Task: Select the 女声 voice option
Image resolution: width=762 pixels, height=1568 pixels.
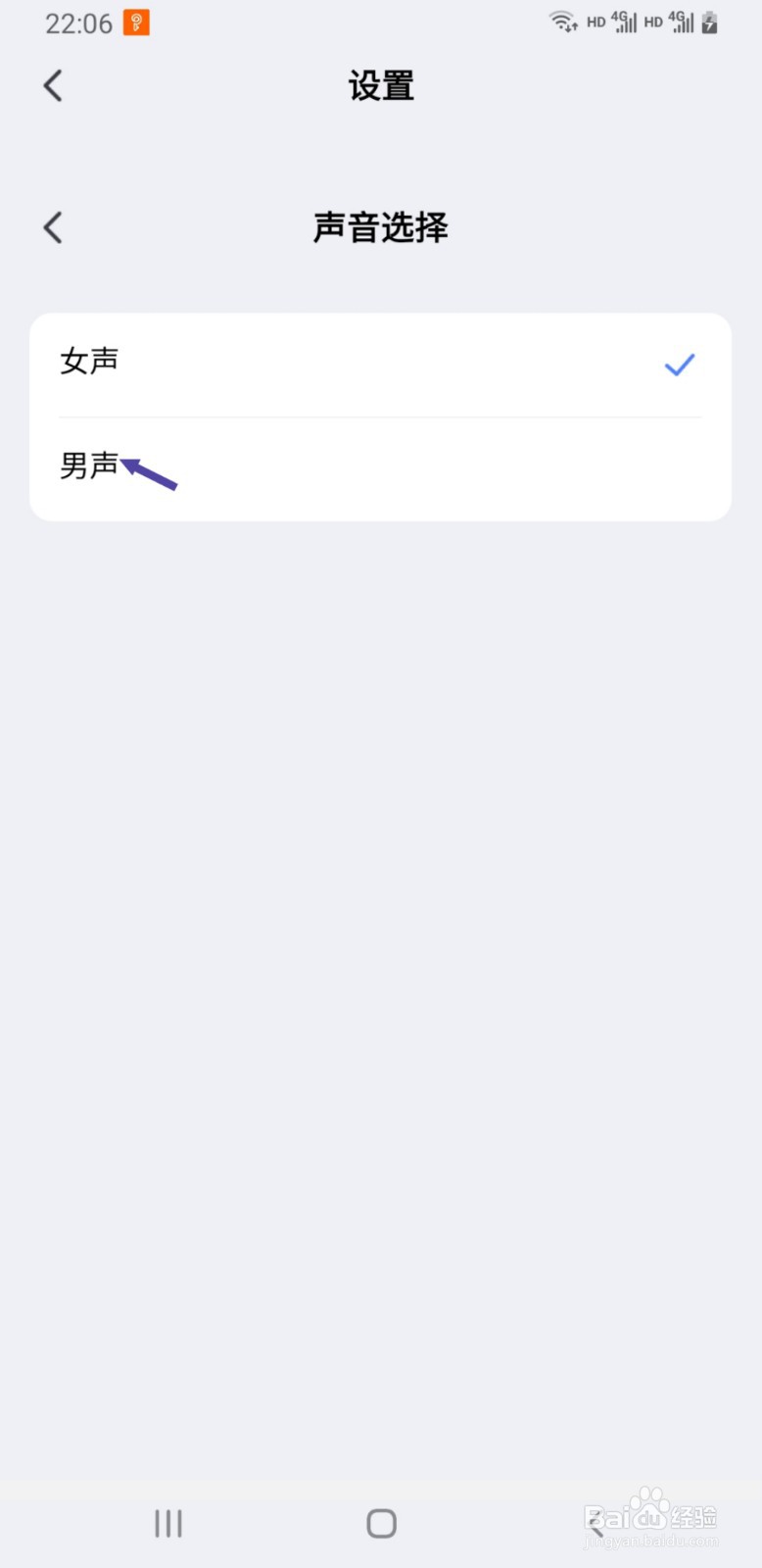Action: coord(89,362)
